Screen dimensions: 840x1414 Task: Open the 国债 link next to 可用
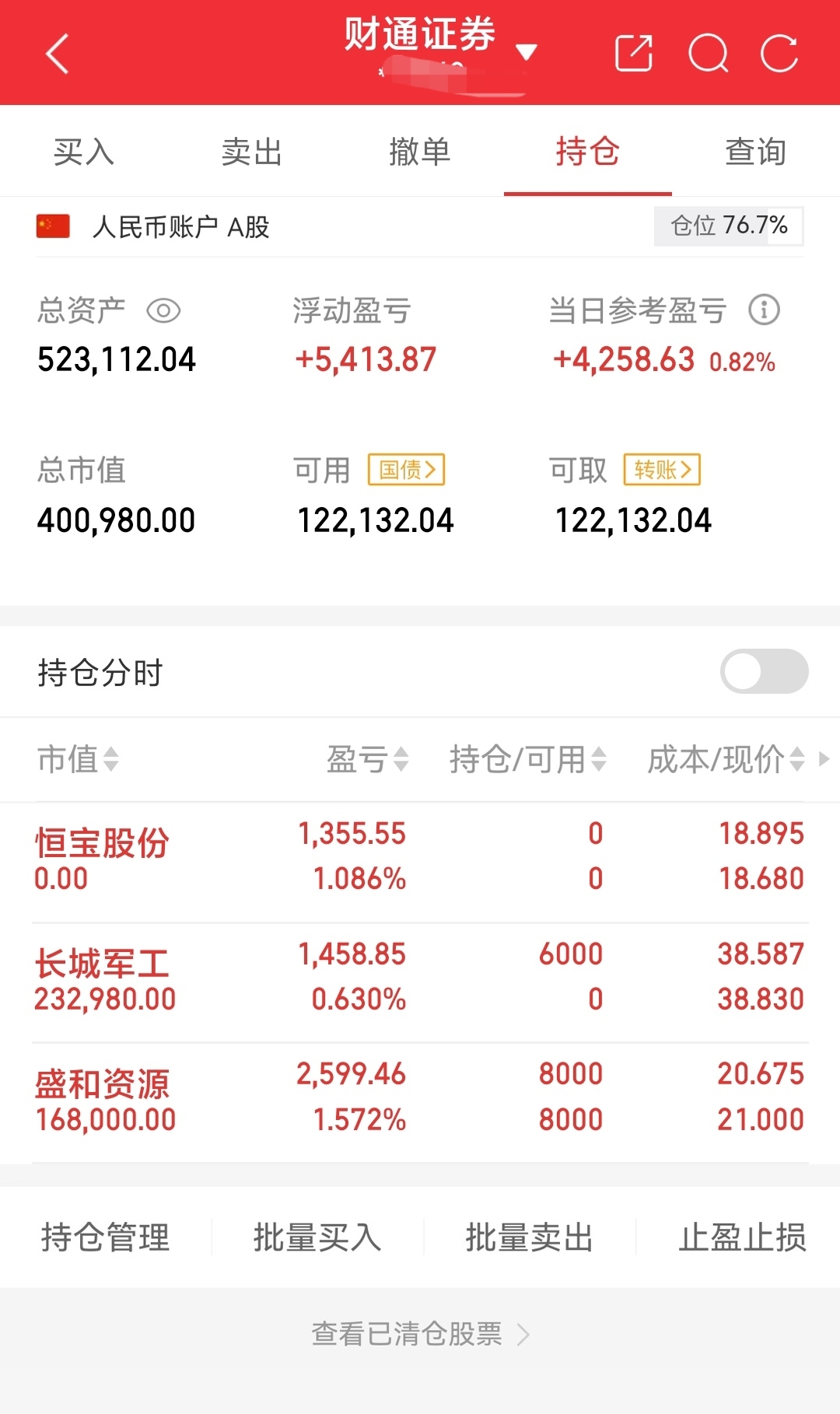click(406, 469)
